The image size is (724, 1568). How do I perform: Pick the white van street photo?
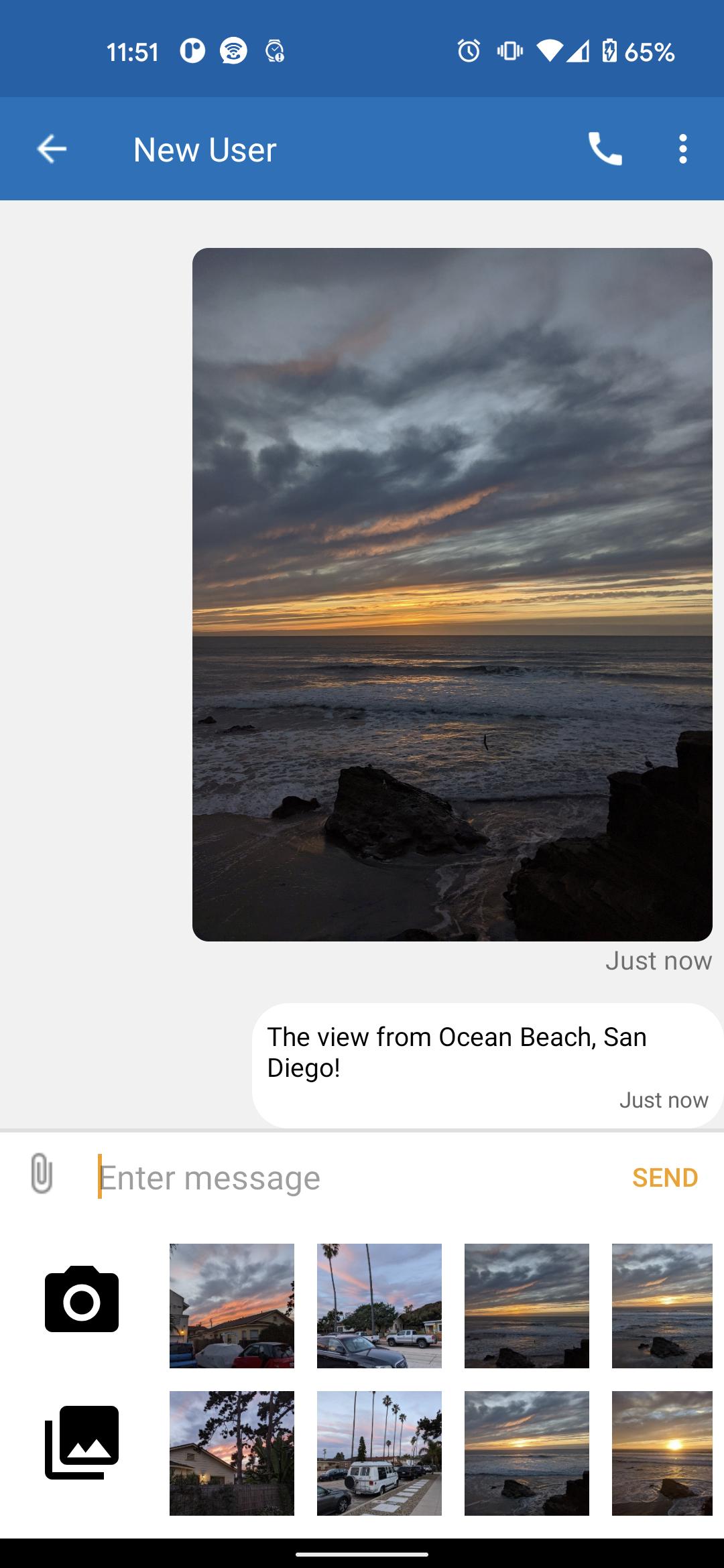(379, 1453)
